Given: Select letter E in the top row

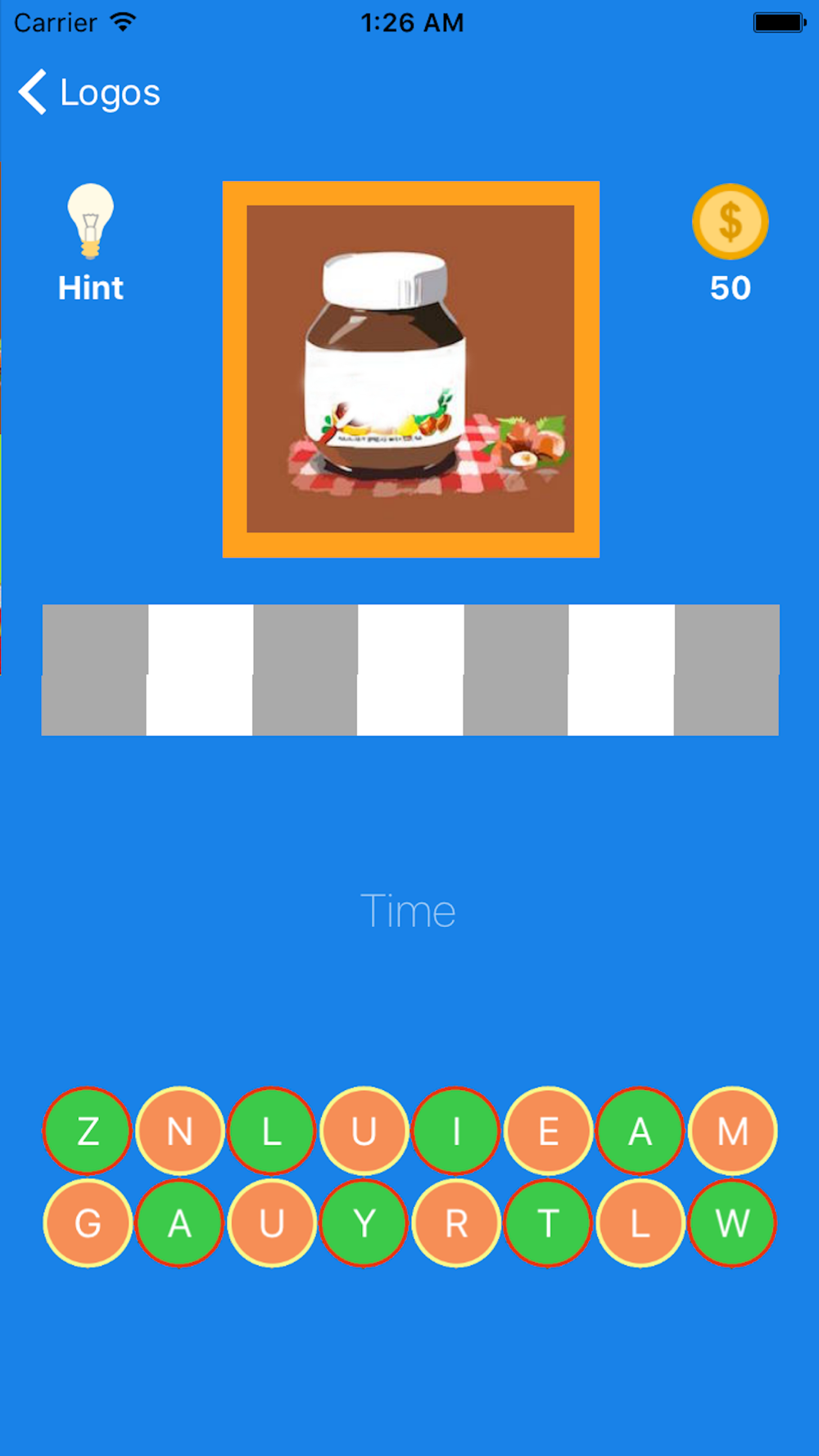Looking at the screenshot, I should [x=547, y=1131].
